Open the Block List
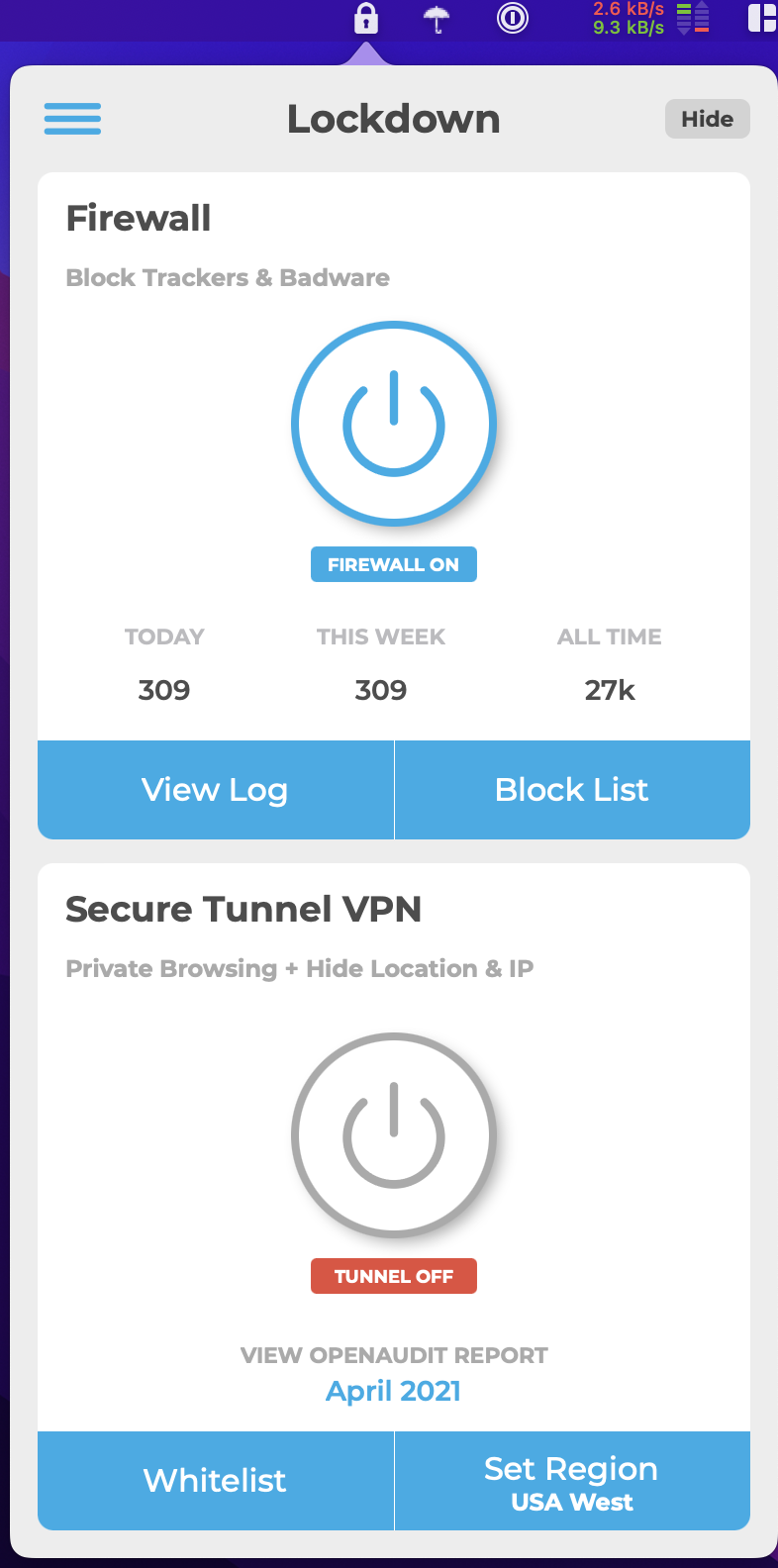Image resolution: width=778 pixels, height=1568 pixels. click(572, 790)
